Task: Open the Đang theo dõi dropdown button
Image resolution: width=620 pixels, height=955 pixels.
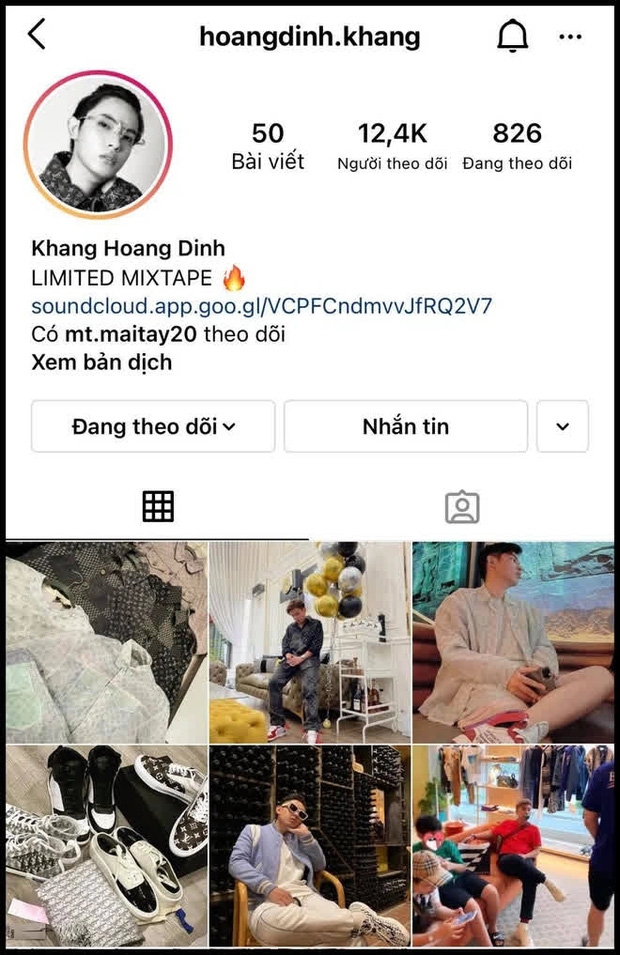Action: tap(153, 426)
